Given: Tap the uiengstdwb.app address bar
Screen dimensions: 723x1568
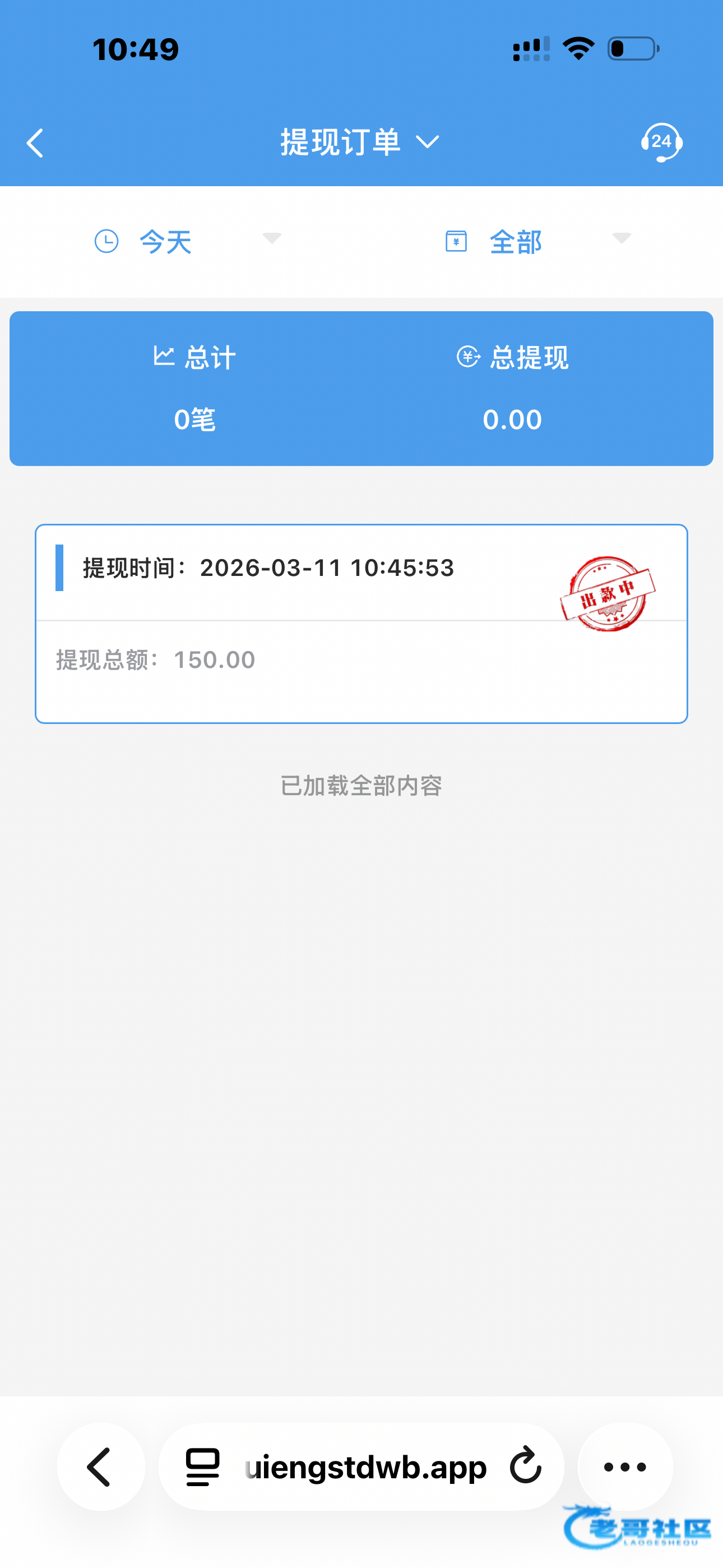Looking at the screenshot, I should [365, 1467].
